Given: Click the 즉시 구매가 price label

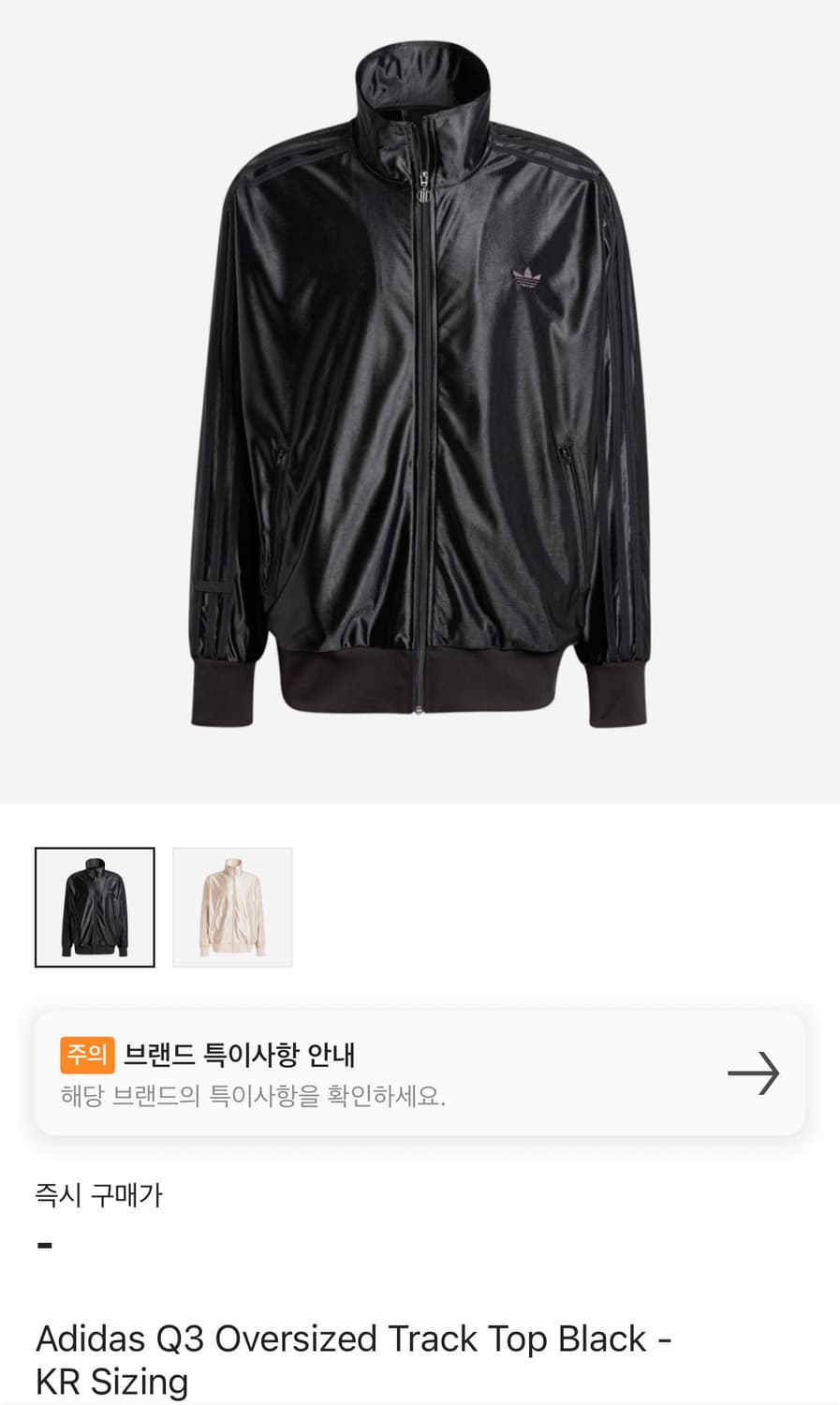Looking at the screenshot, I should pos(97,1196).
